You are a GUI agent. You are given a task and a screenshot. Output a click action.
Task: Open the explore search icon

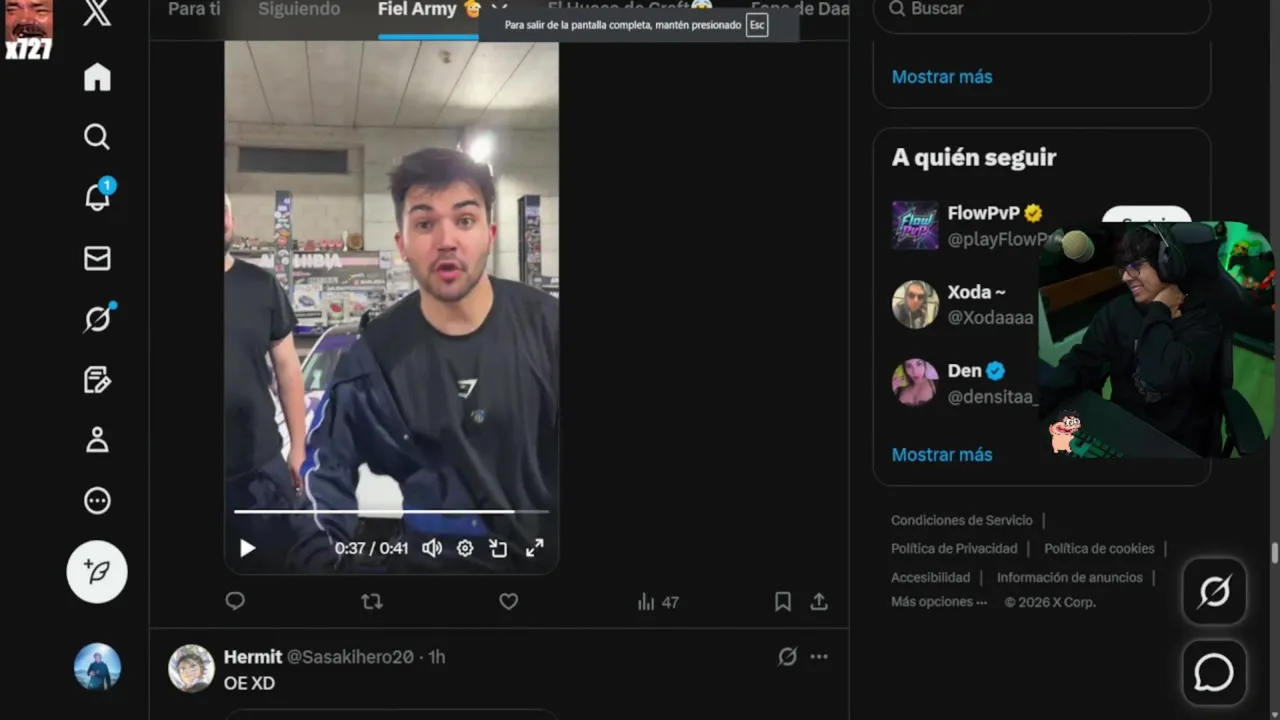tap(97, 137)
